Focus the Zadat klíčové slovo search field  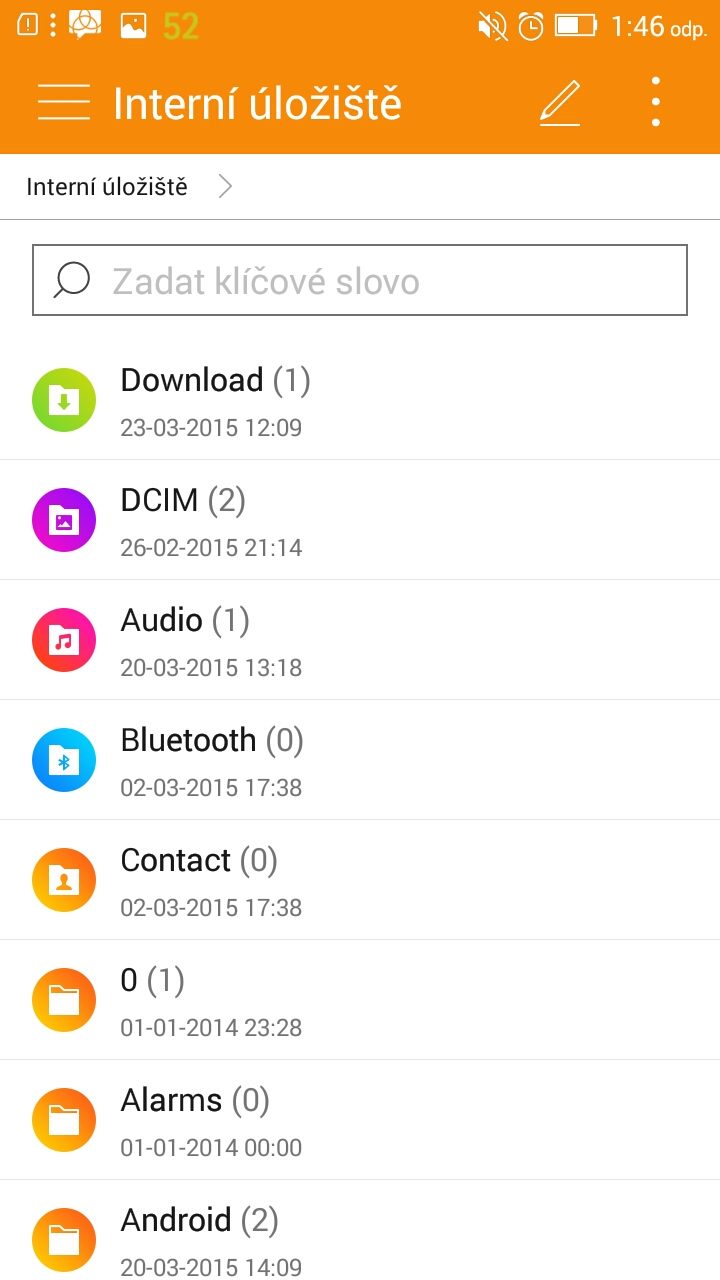pos(360,280)
